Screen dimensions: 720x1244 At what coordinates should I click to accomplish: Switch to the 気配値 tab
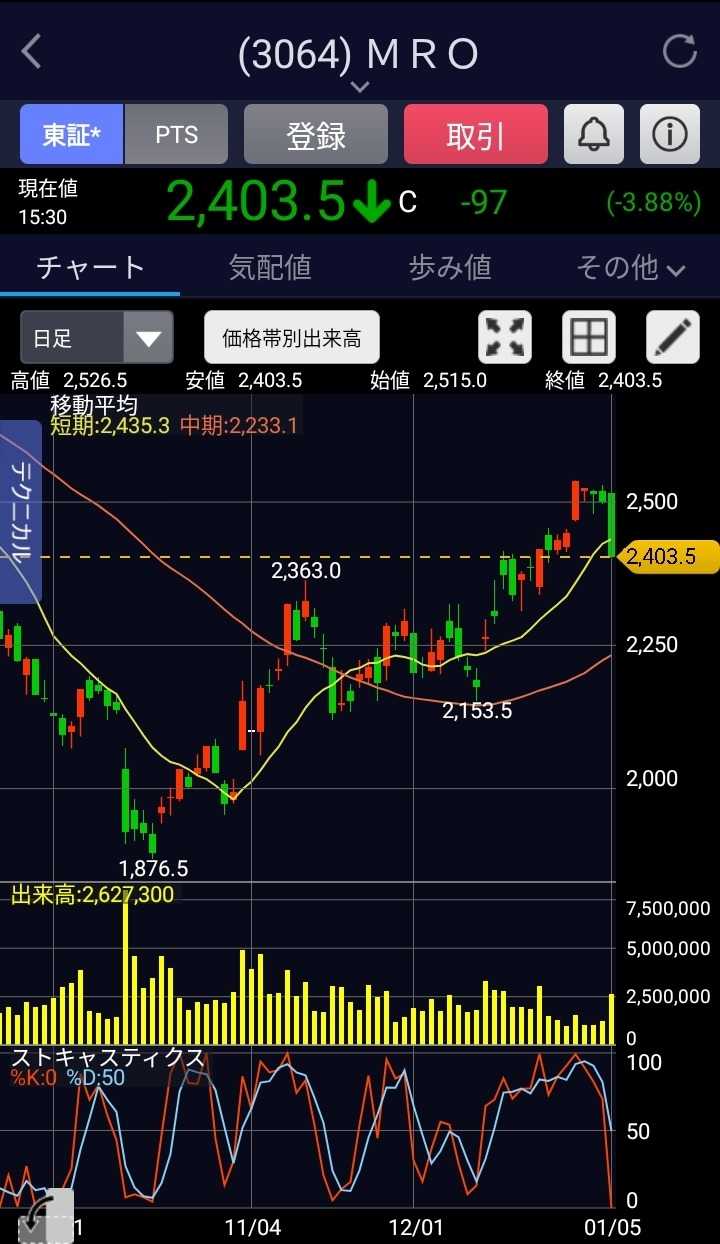point(270,267)
